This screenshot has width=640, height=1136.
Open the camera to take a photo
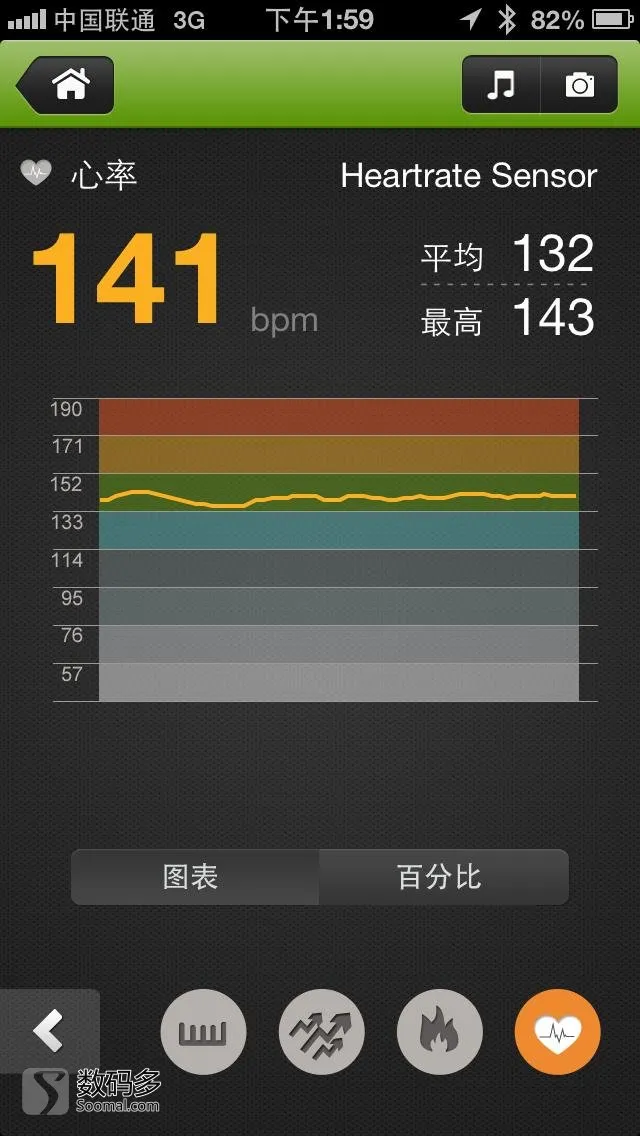click(x=579, y=85)
